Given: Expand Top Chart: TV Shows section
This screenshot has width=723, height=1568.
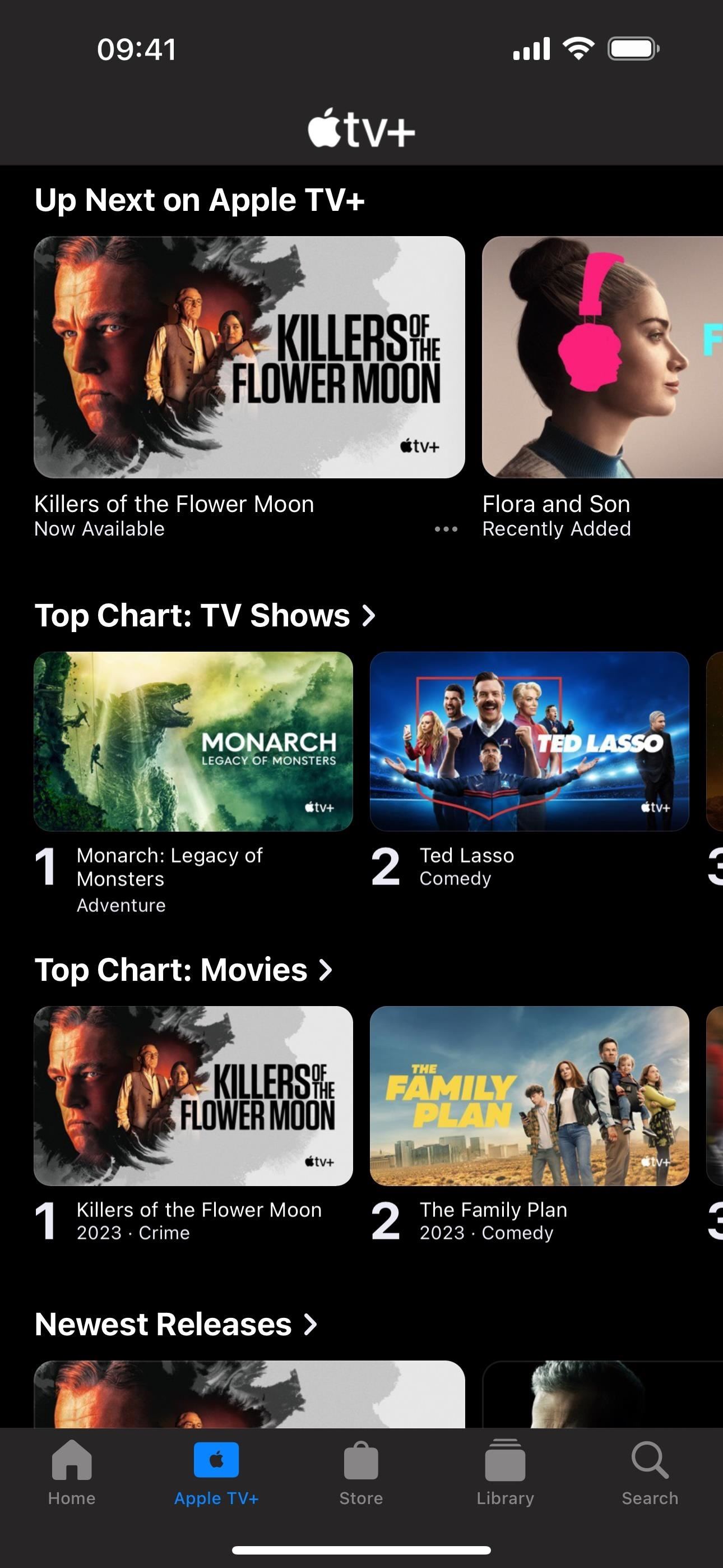Looking at the screenshot, I should coord(205,615).
